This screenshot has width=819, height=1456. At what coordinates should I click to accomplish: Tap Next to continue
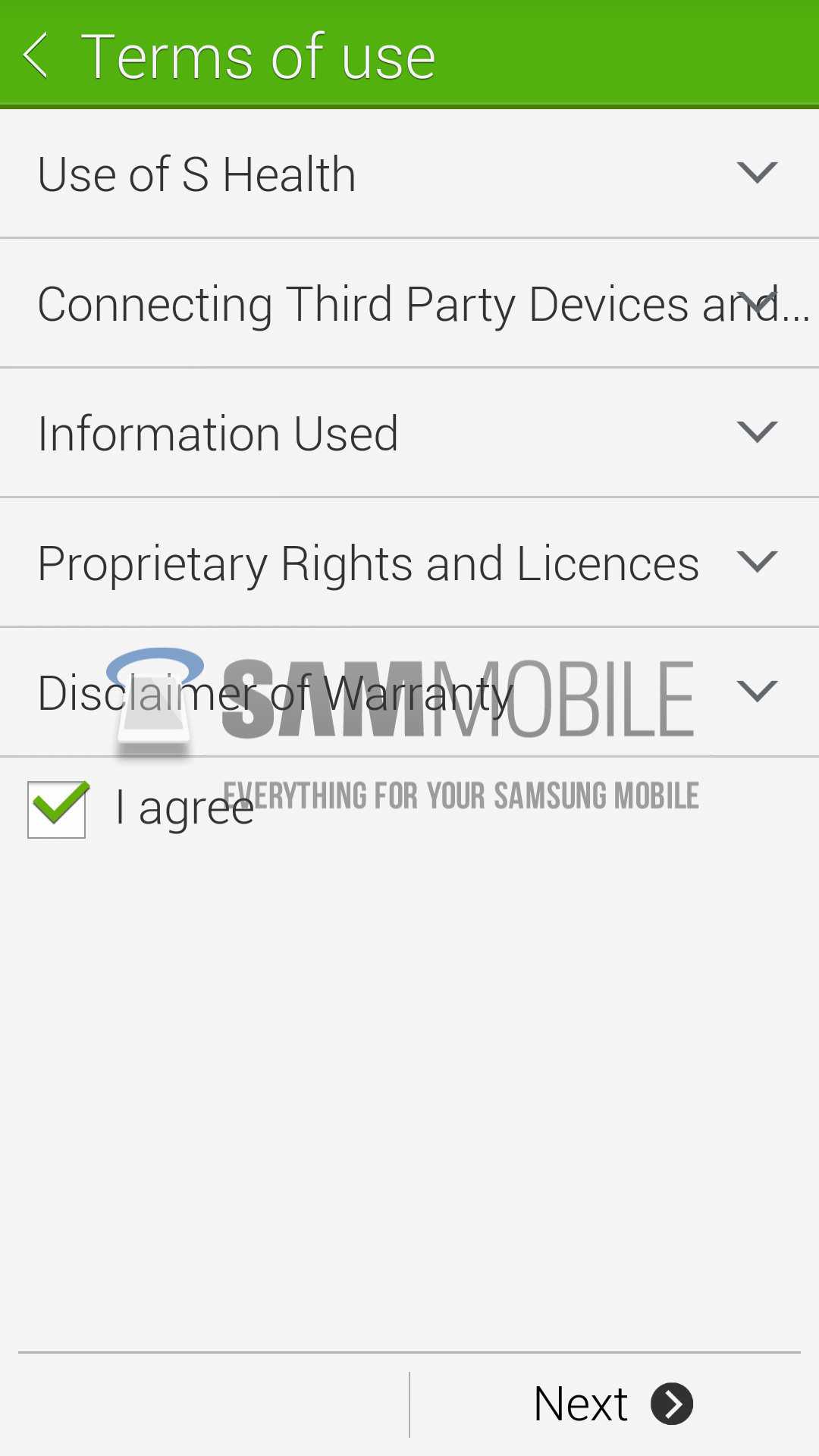pyautogui.click(x=613, y=1404)
